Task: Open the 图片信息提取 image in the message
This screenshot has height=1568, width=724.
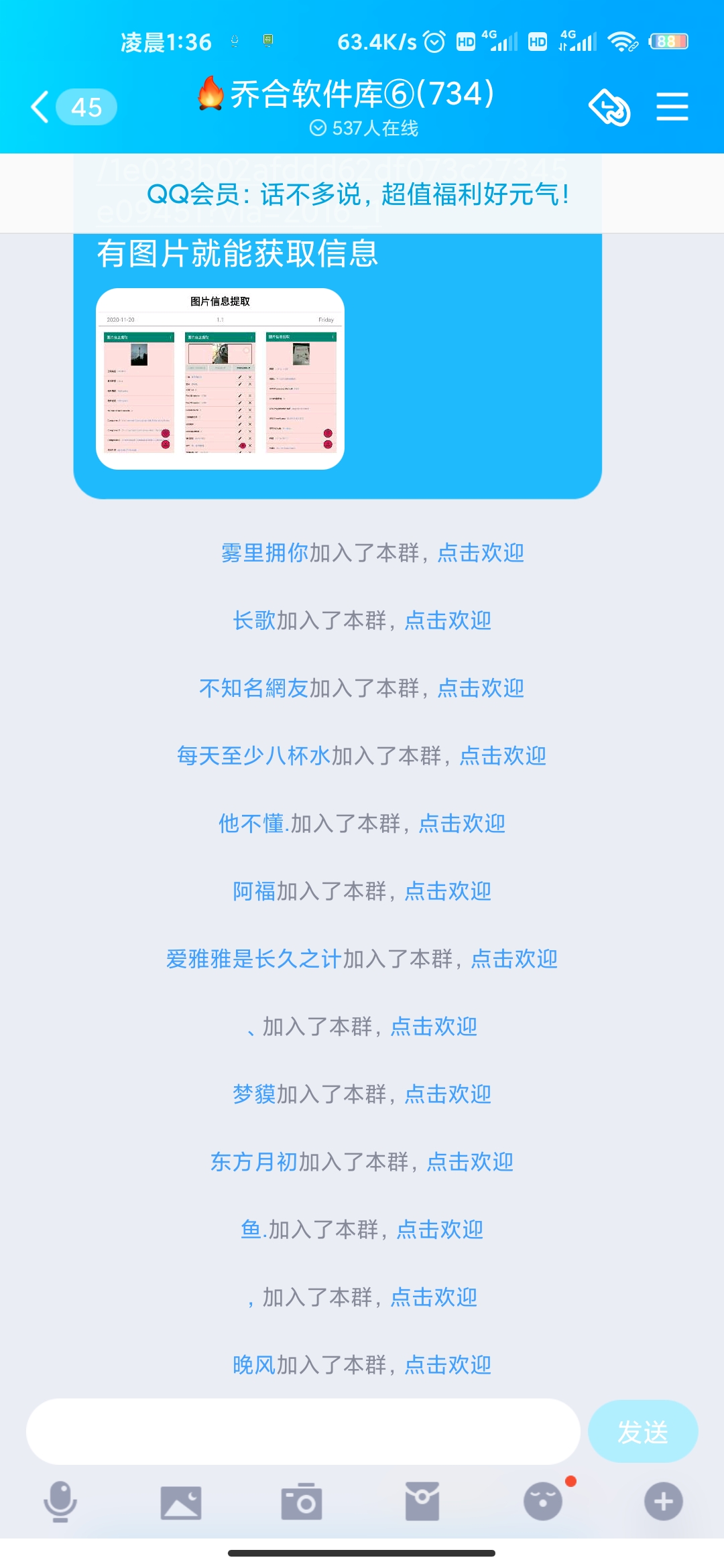Action: point(220,379)
